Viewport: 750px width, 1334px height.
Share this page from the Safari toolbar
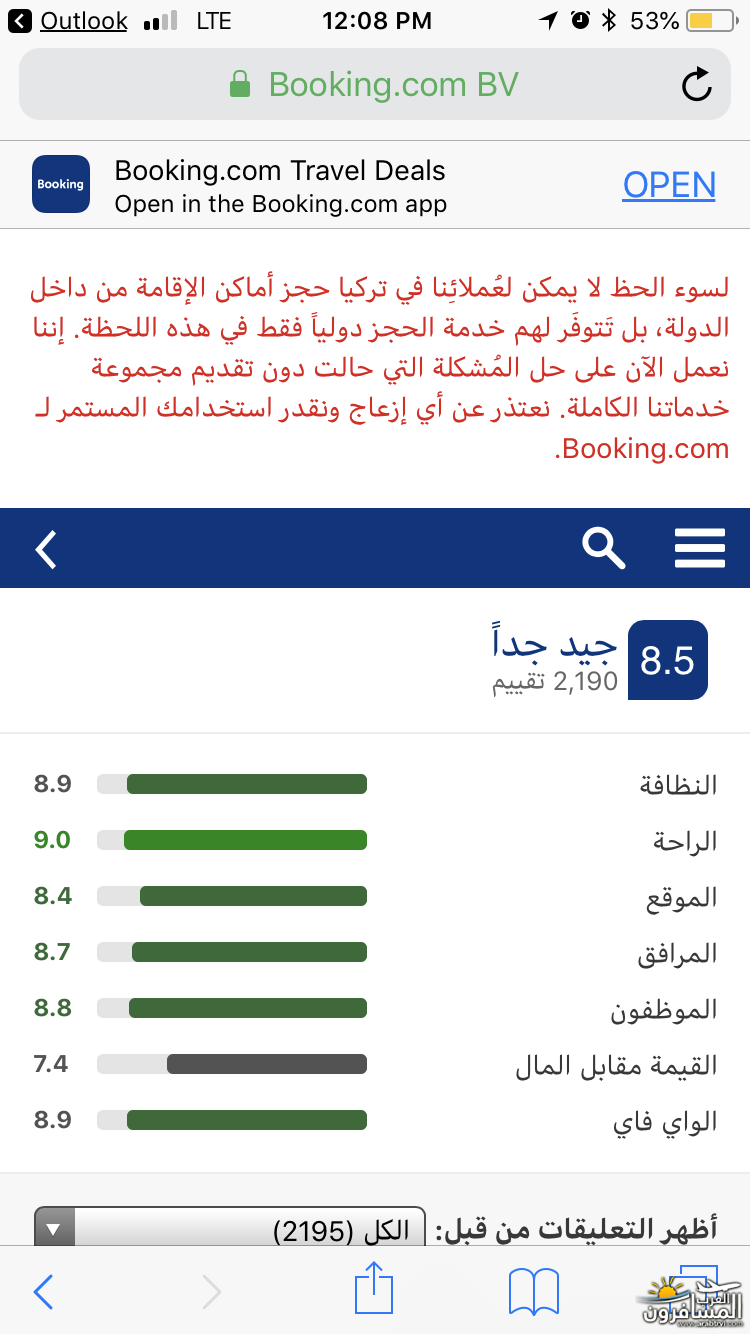pos(375,1288)
